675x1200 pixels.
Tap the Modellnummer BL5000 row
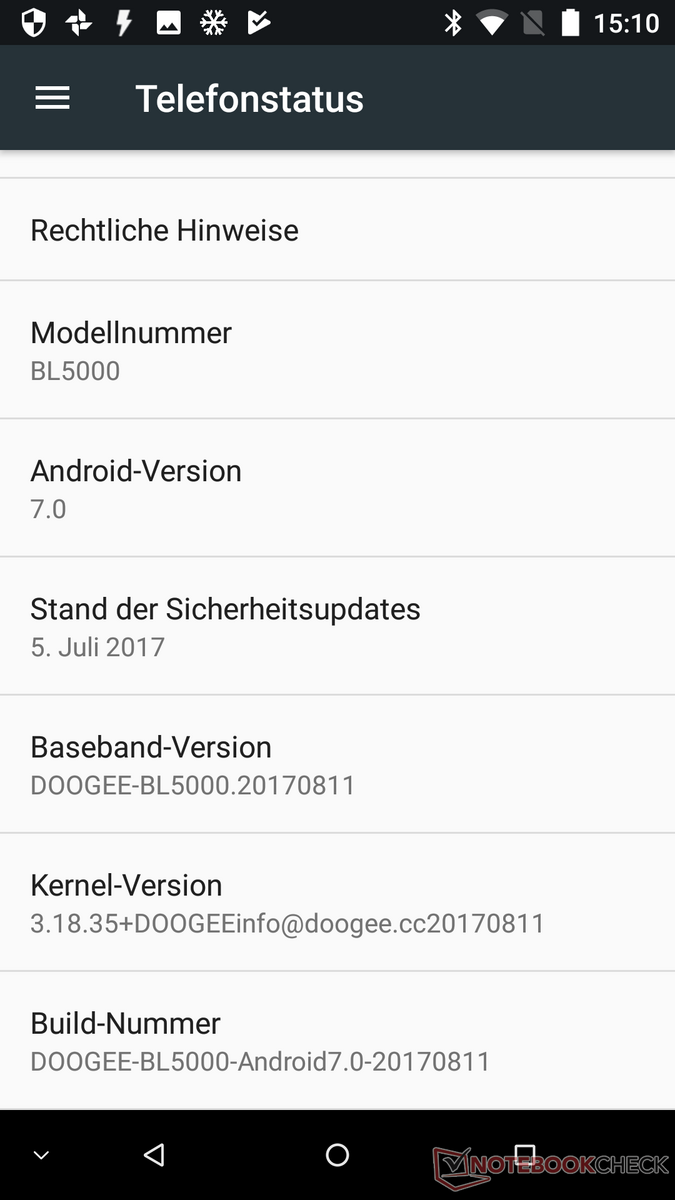(337, 350)
